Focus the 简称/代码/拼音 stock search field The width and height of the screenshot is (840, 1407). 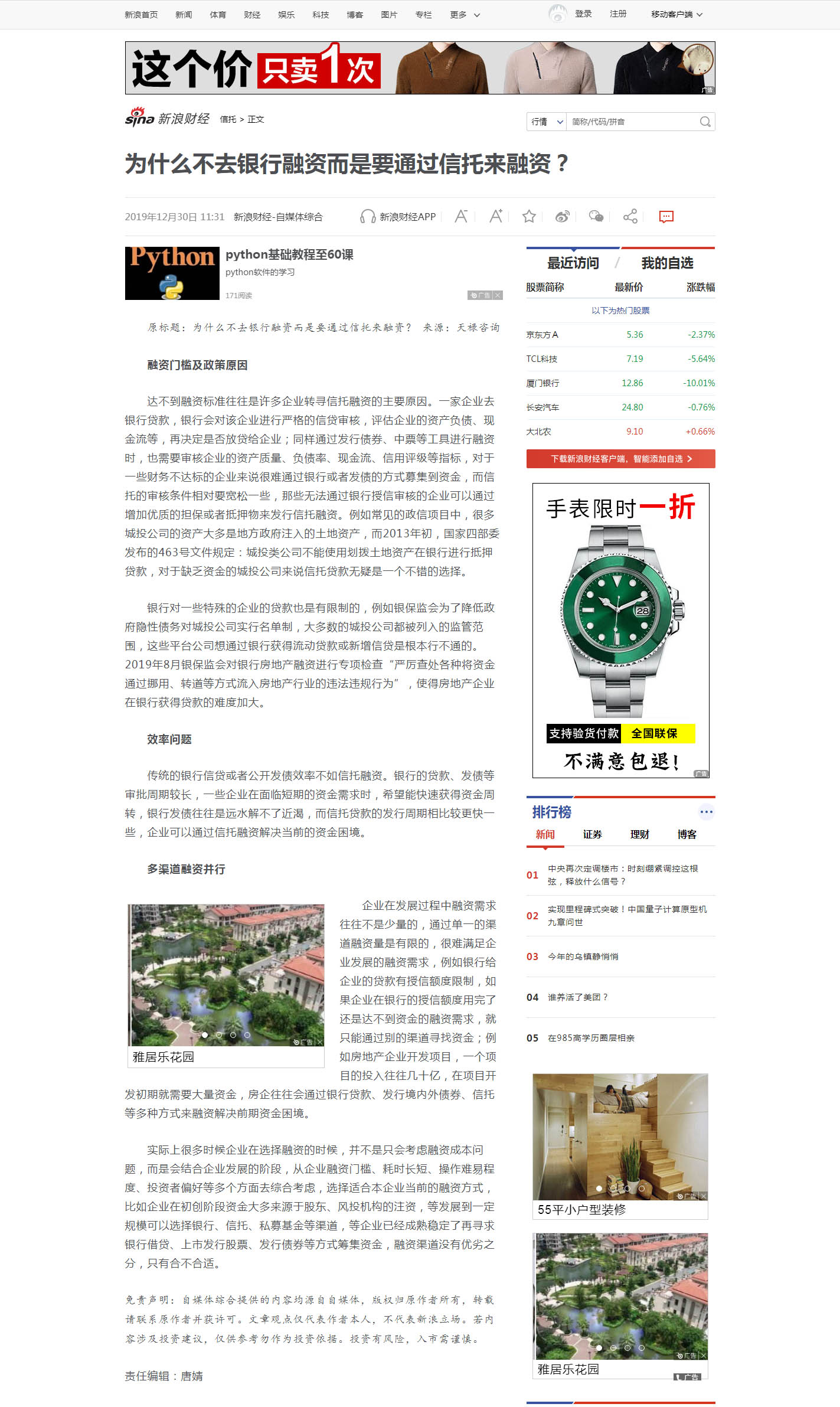632,122
